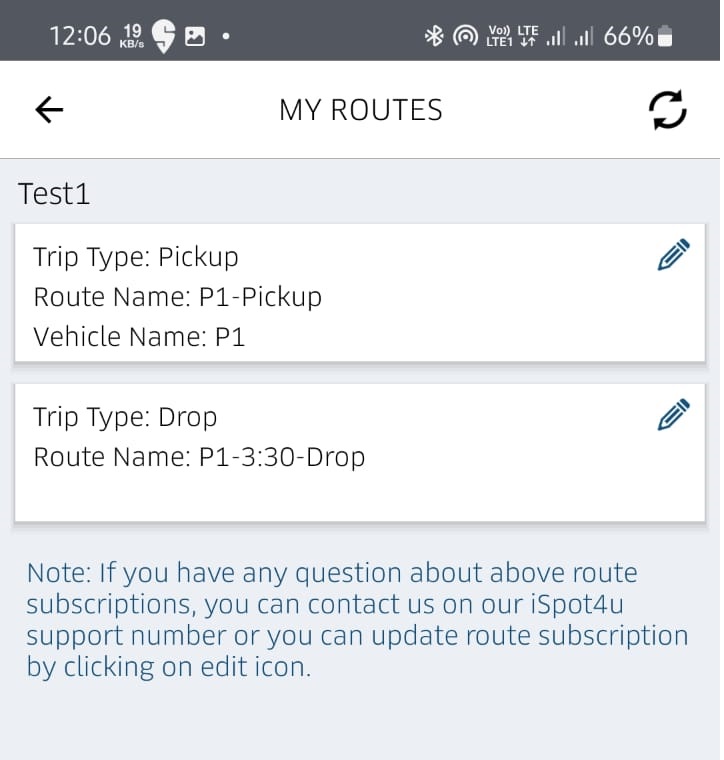Edit the Drop route subscription
This screenshot has height=760, width=724.
click(x=673, y=415)
